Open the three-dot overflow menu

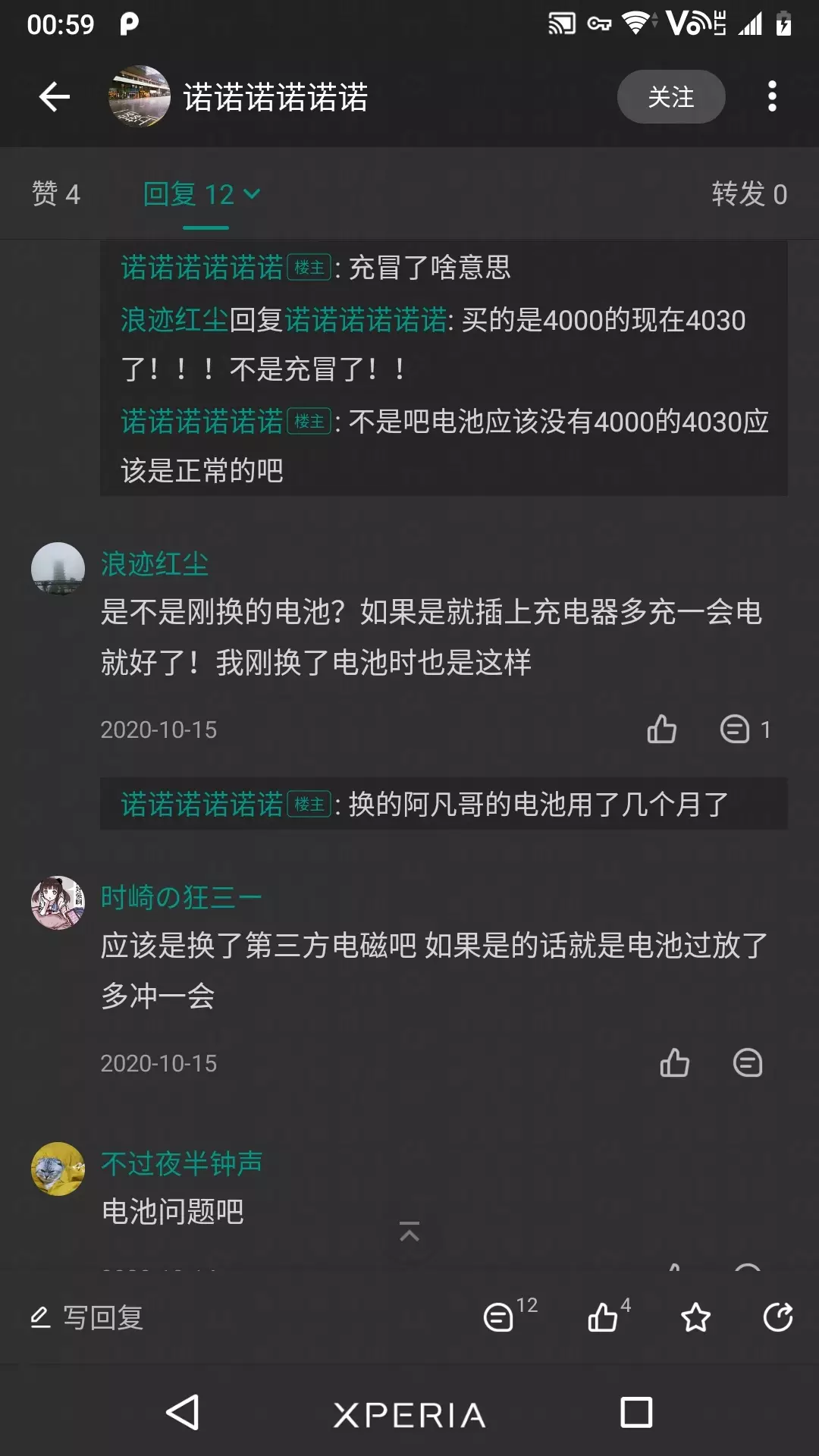[772, 97]
